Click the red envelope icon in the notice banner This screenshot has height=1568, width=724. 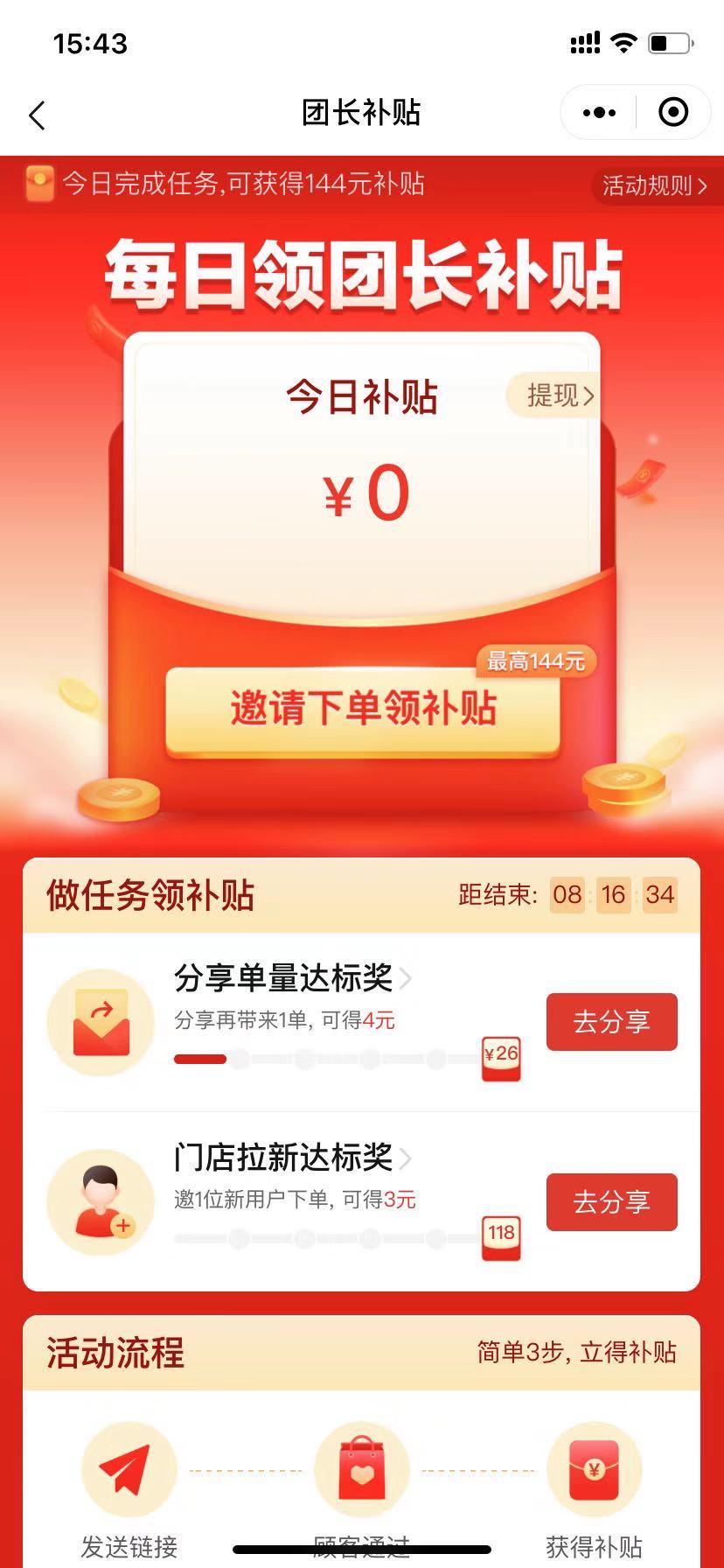coord(39,185)
